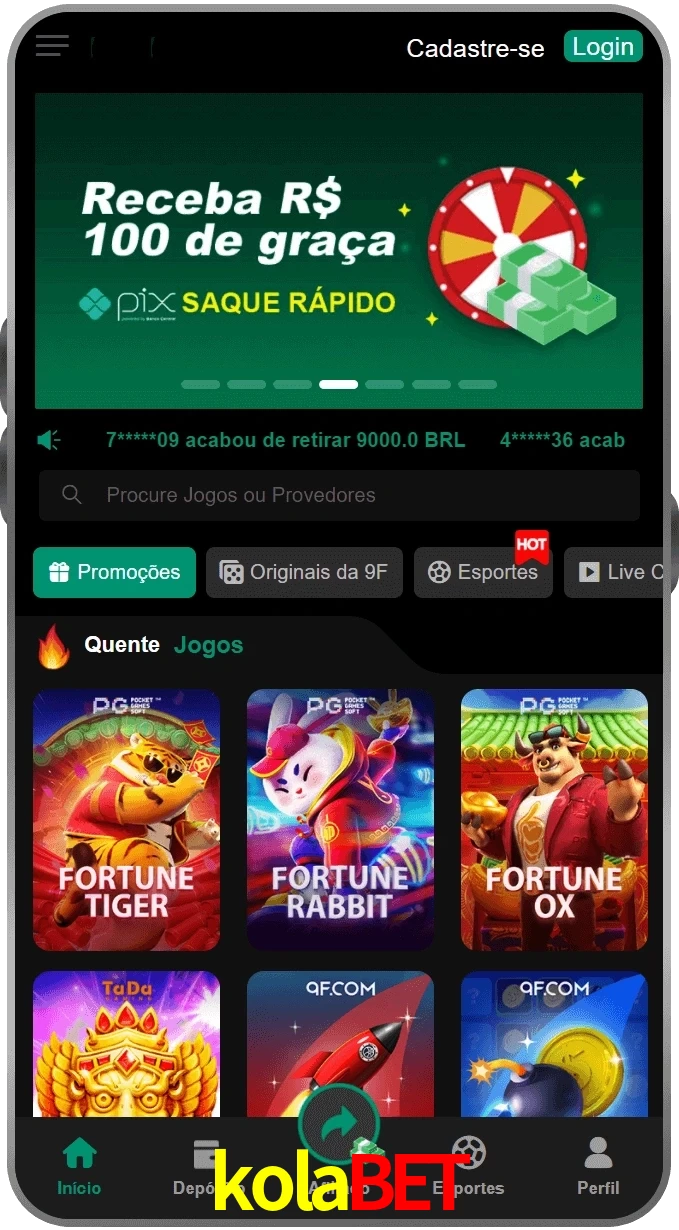Viewport: 679px width, 1230px height.
Task: Tap Cadastre-se to register
Action: (475, 48)
